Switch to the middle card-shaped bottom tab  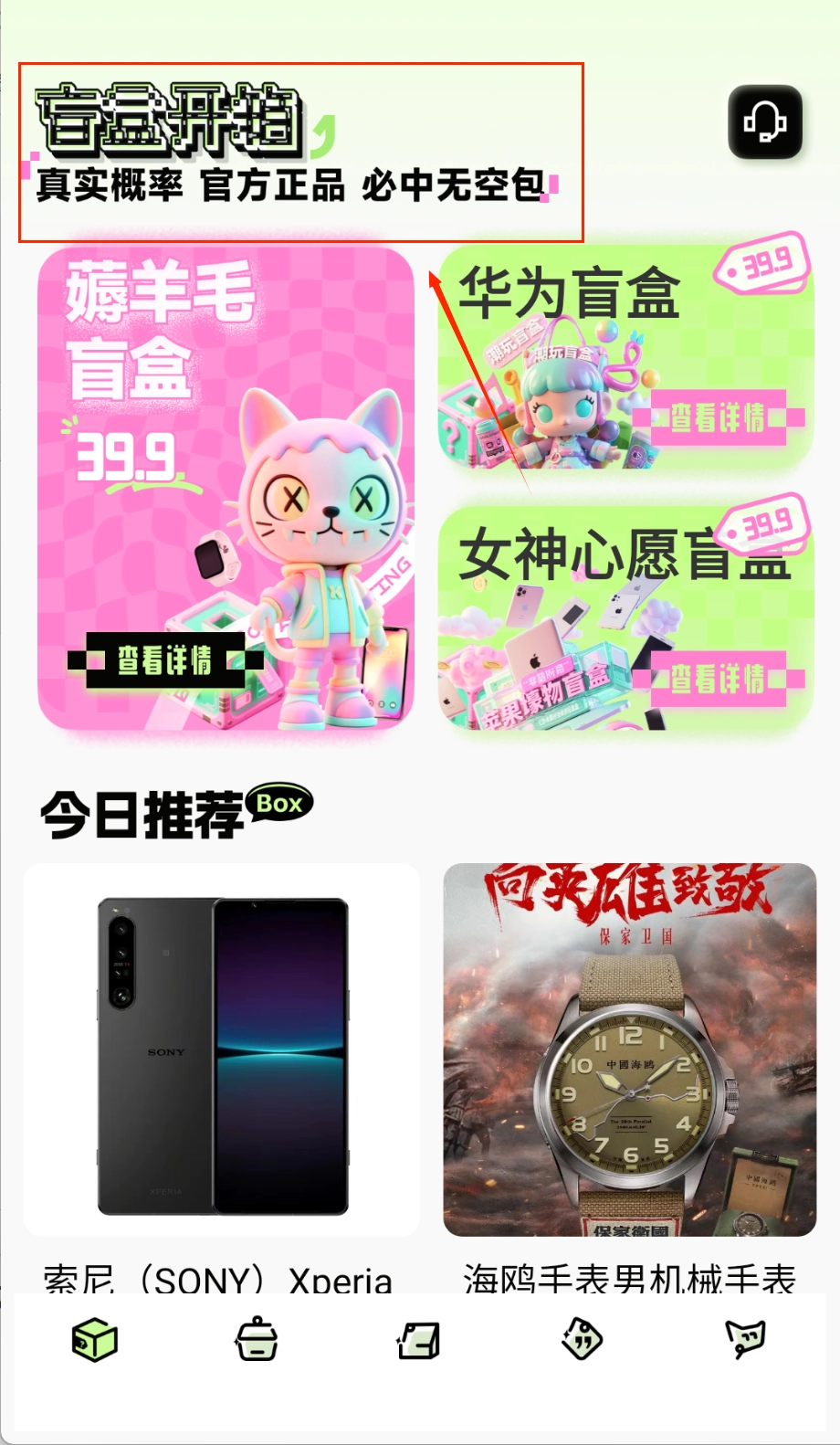(419, 1340)
